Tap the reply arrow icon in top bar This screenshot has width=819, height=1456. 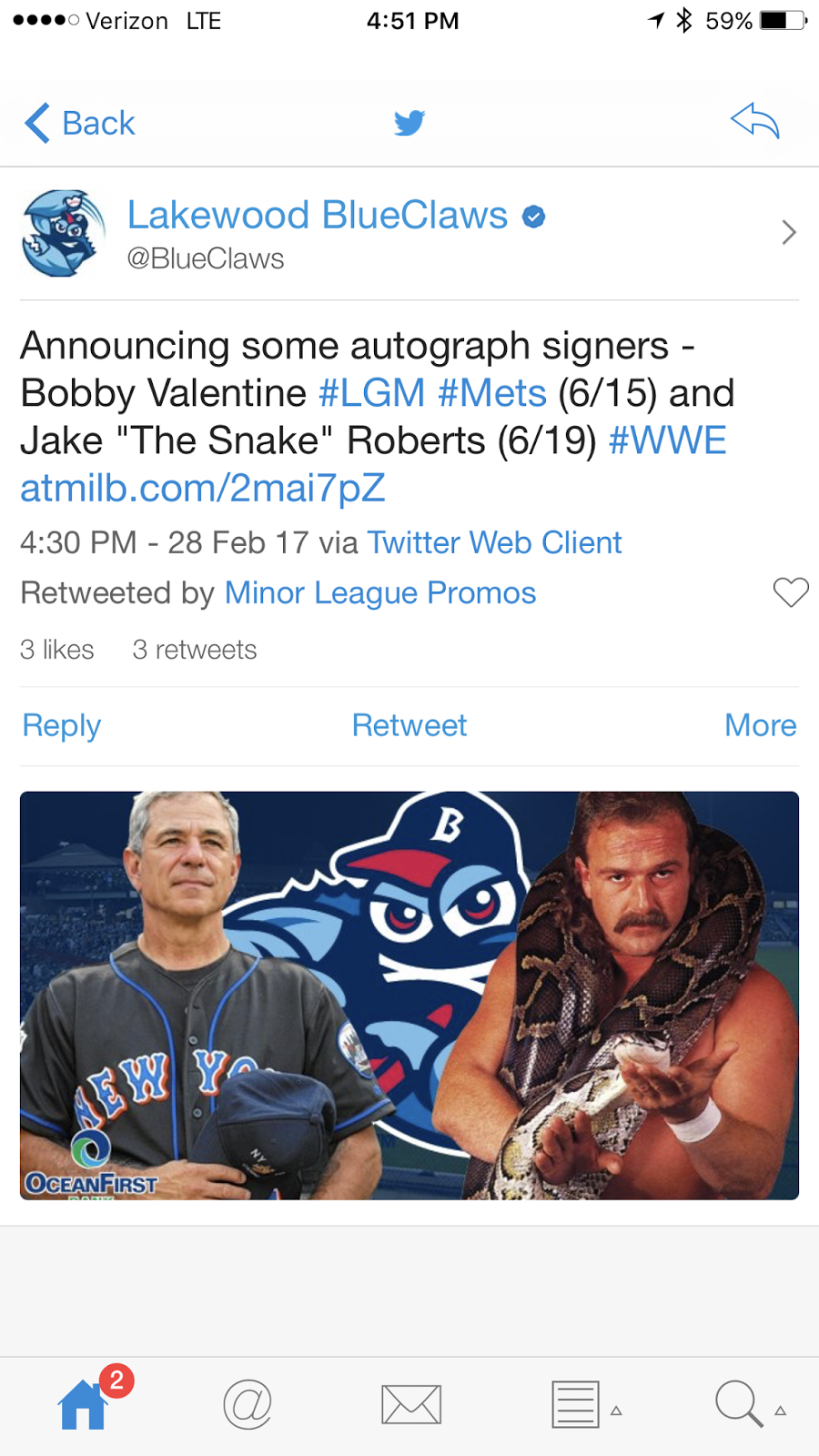[754, 121]
